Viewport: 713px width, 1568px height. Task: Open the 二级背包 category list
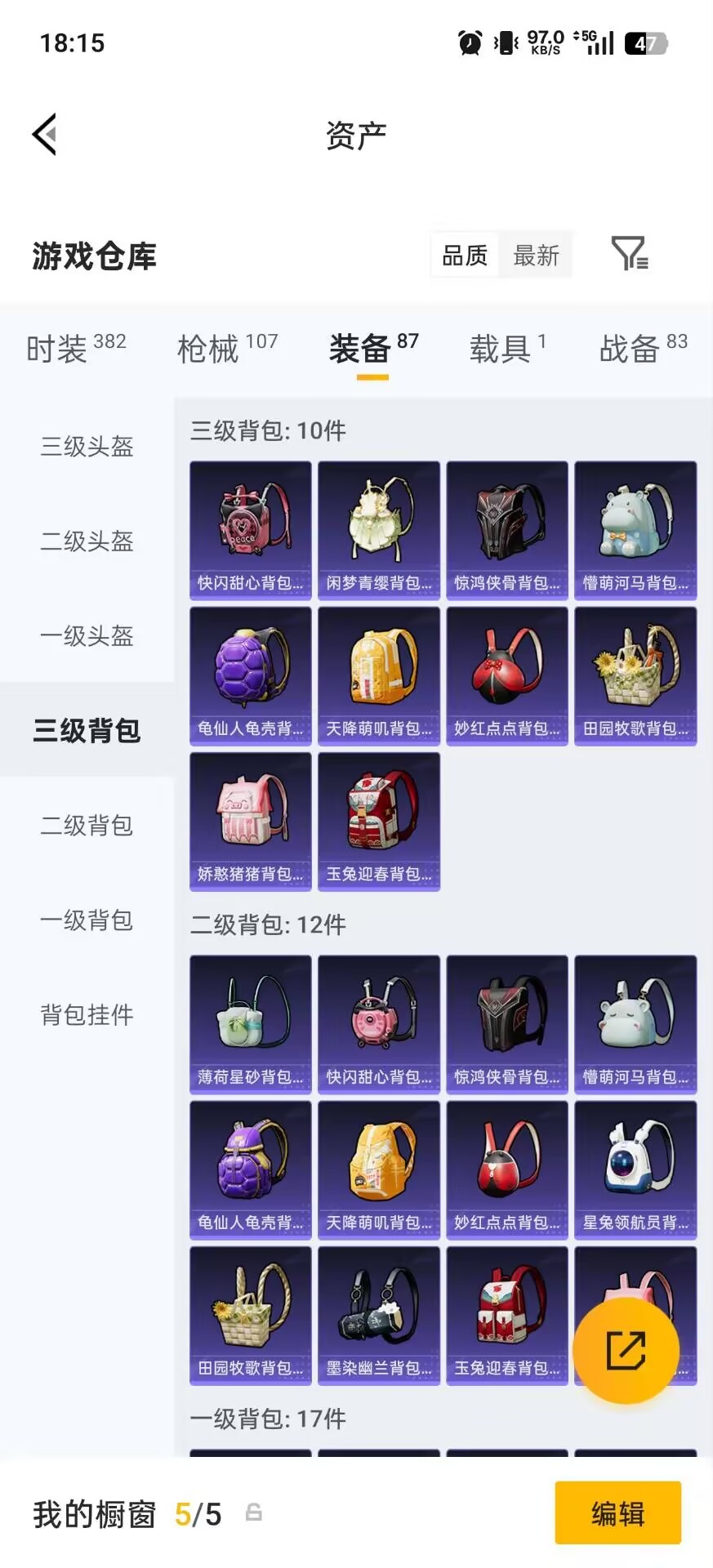85,826
